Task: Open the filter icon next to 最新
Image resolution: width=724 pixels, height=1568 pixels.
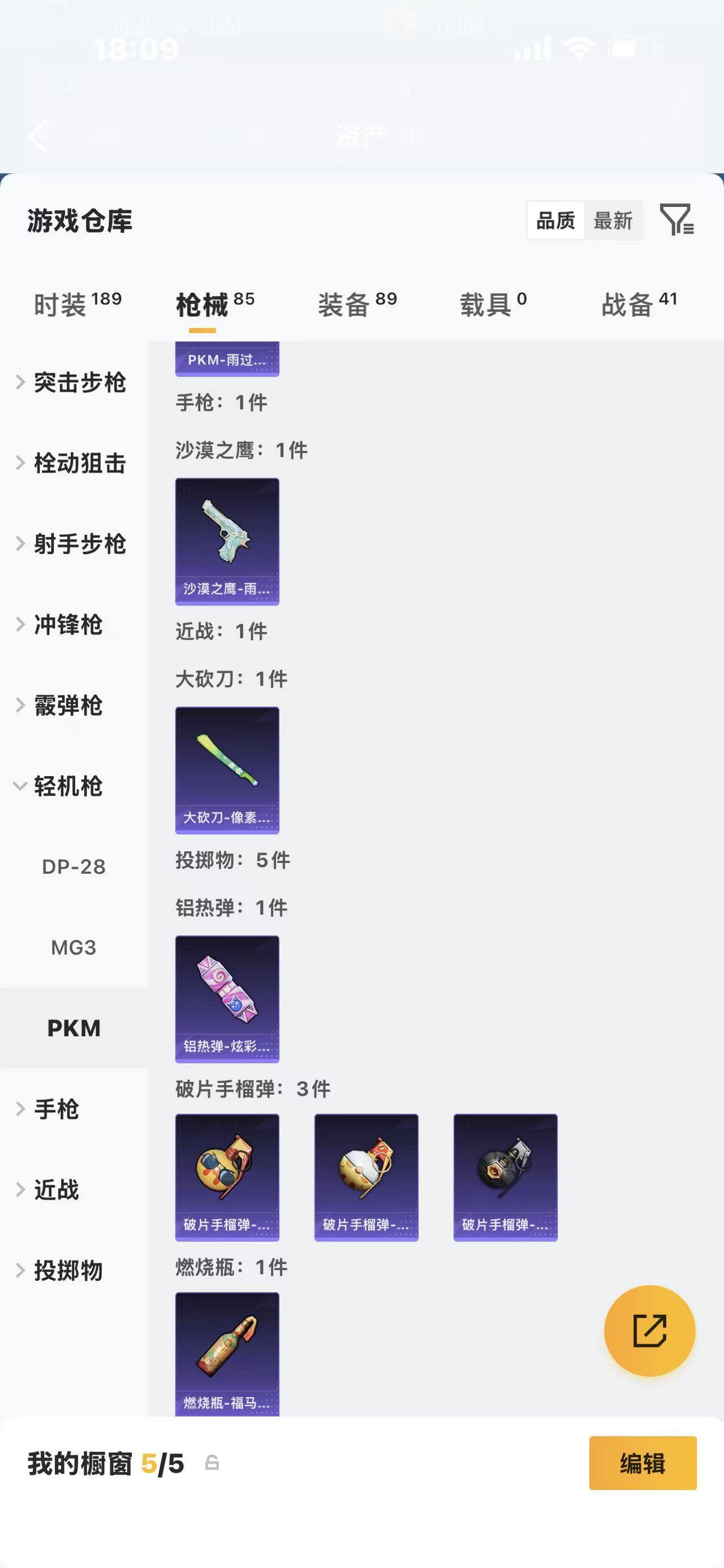Action: click(x=678, y=222)
